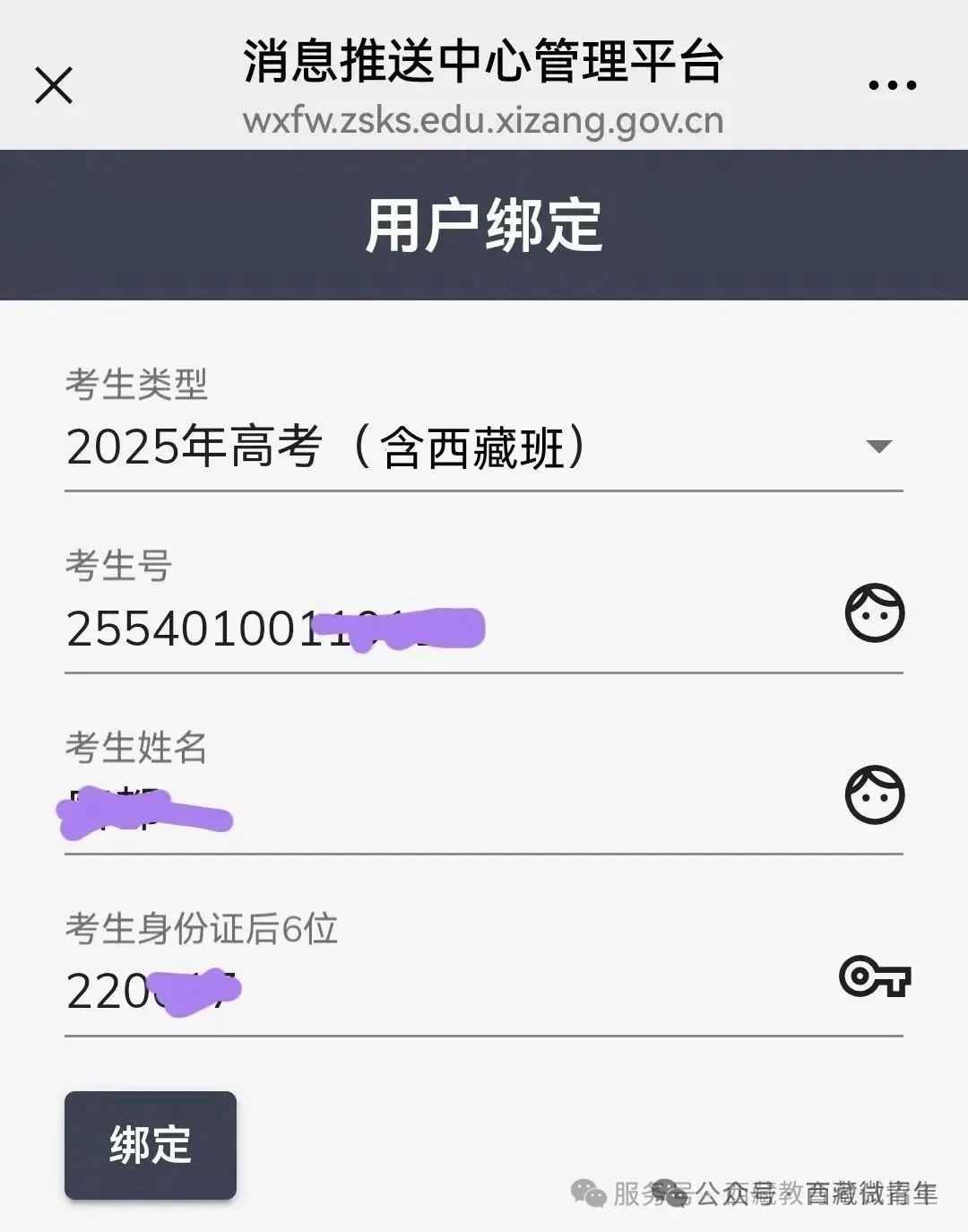The image size is (968, 1232).
Task: Expand the 考生类型 dropdown
Action: click(484, 447)
